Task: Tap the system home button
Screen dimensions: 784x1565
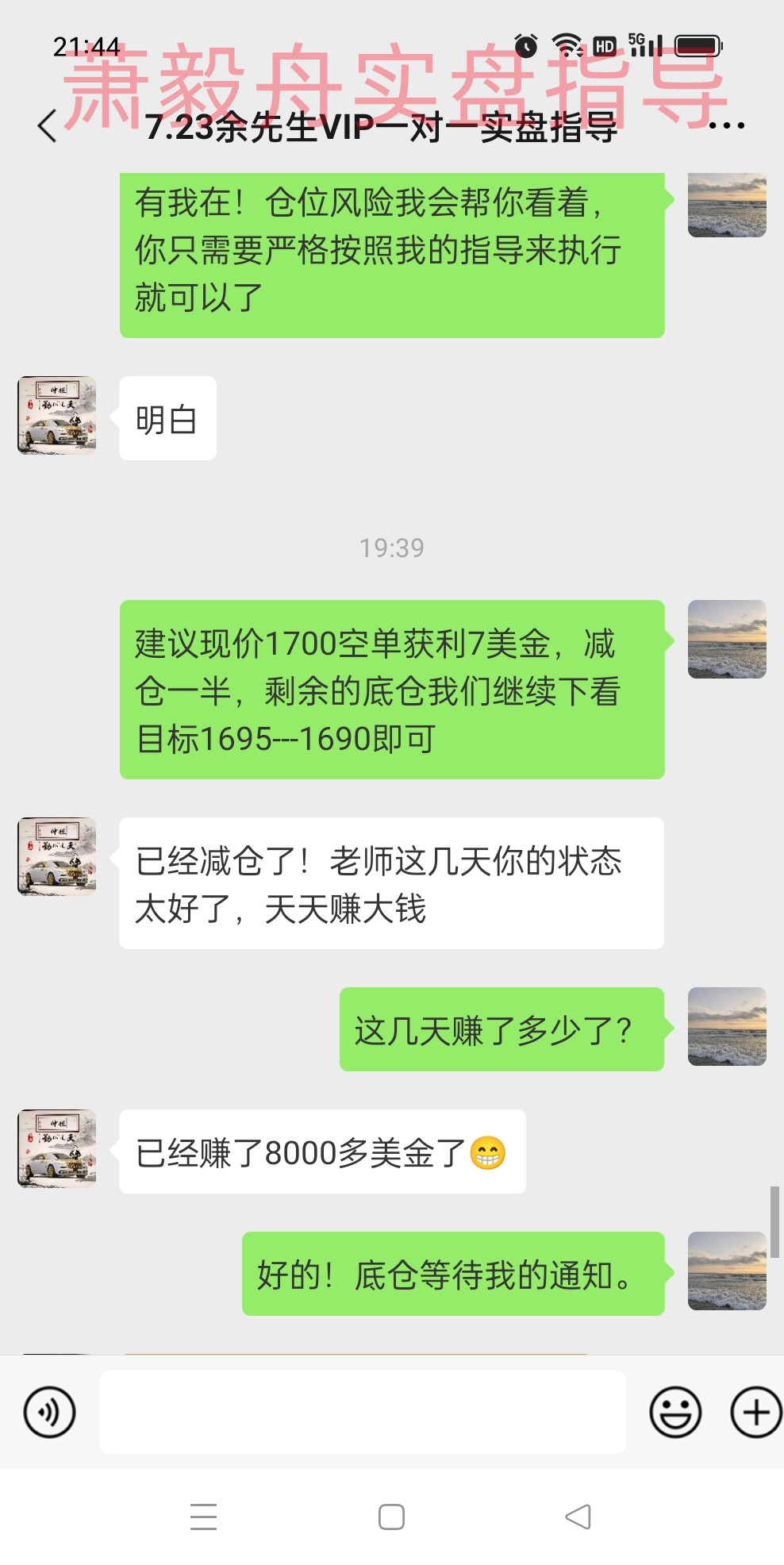Action: coord(391,1517)
